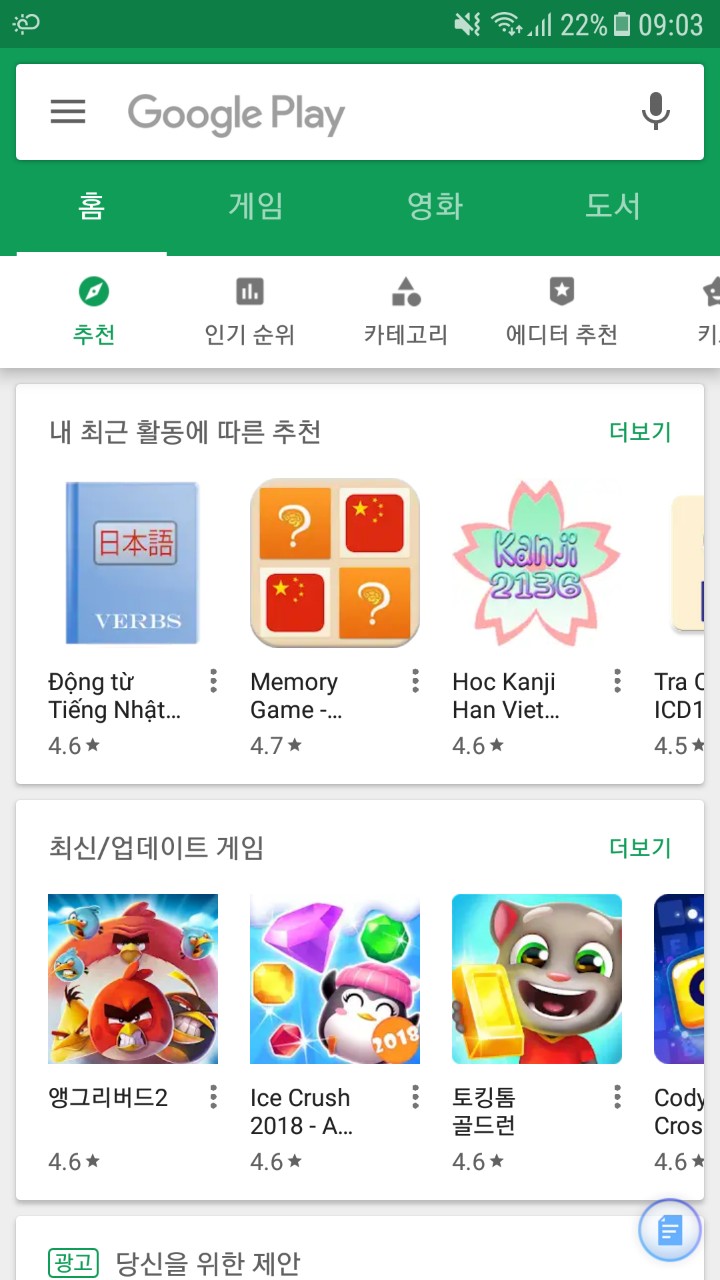Open the hamburger drawer menu
This screenshot has width=720, height=1280.
[68, 112]
